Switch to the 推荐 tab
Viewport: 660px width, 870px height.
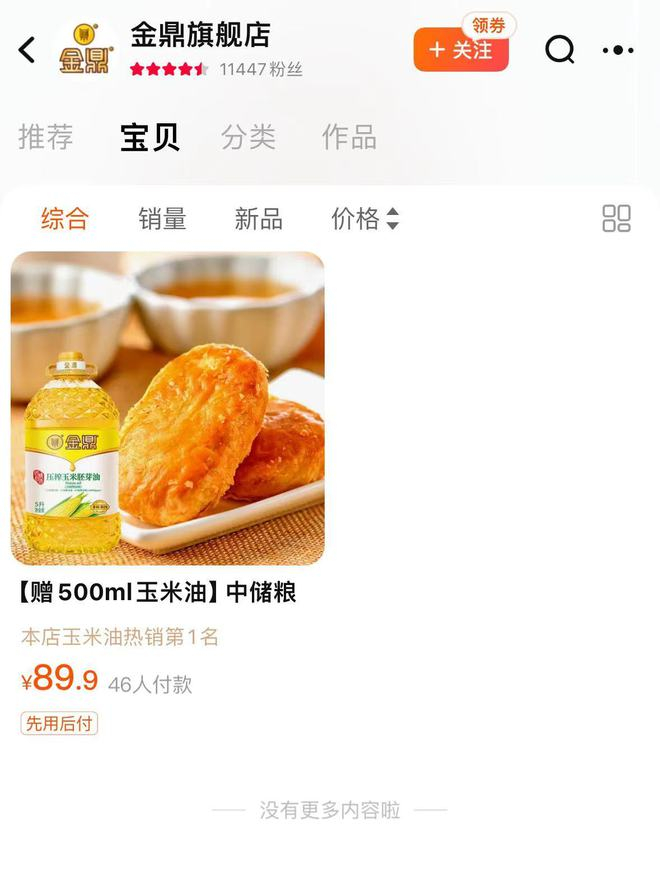[x=45, y=137]
